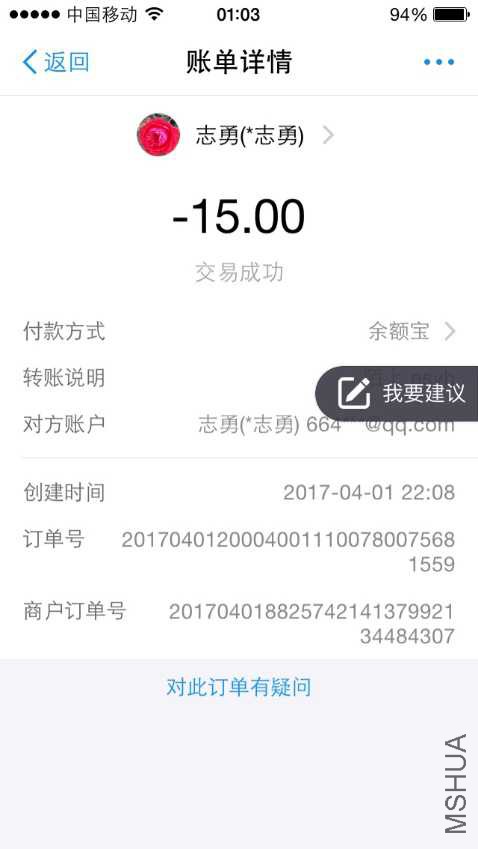The height and width of the screenshot is (849, 478).
Task: Open the 付款方式 余额宝 row
Action: click(239, 331)
